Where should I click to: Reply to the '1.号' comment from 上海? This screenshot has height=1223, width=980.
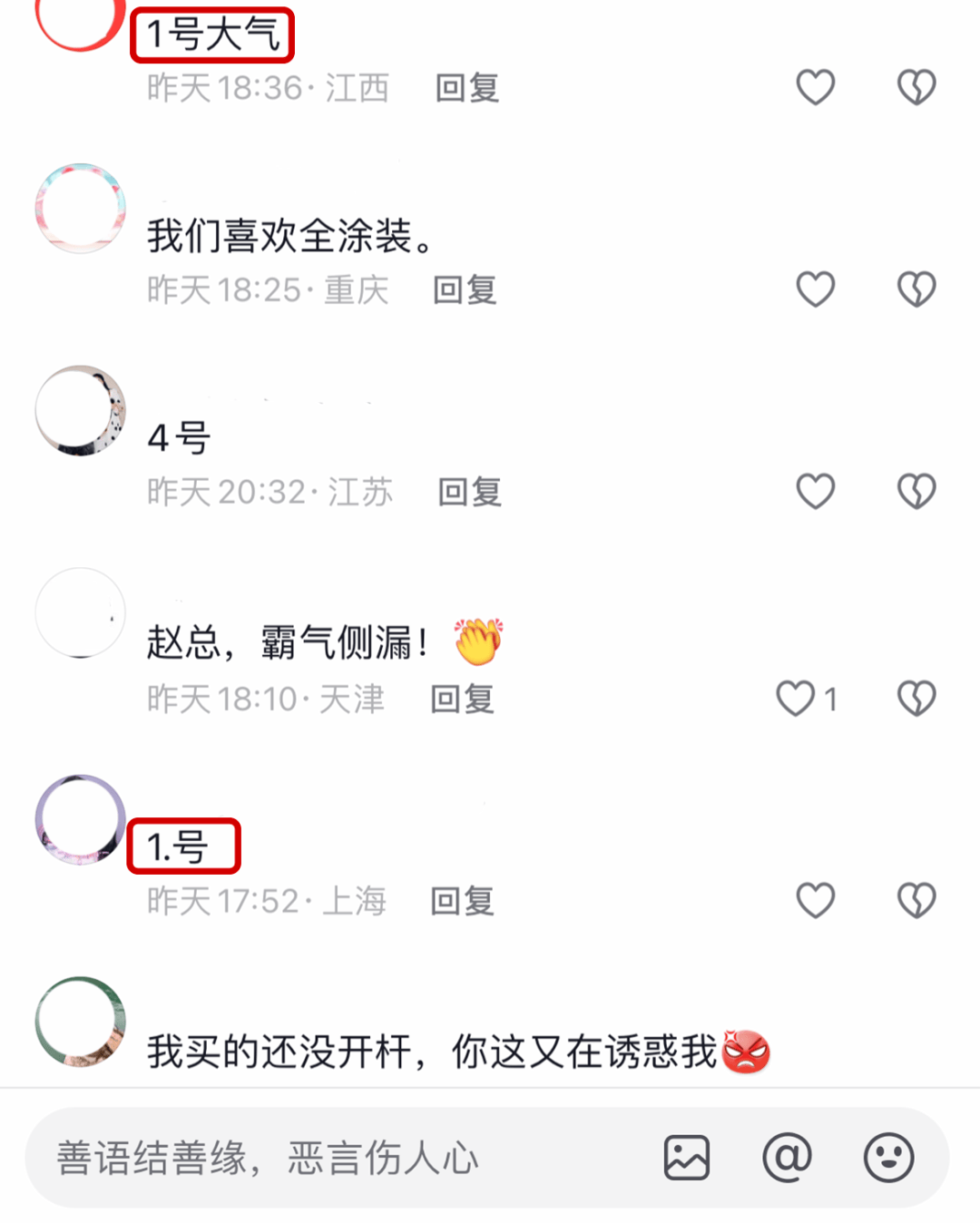pos(462,902)
